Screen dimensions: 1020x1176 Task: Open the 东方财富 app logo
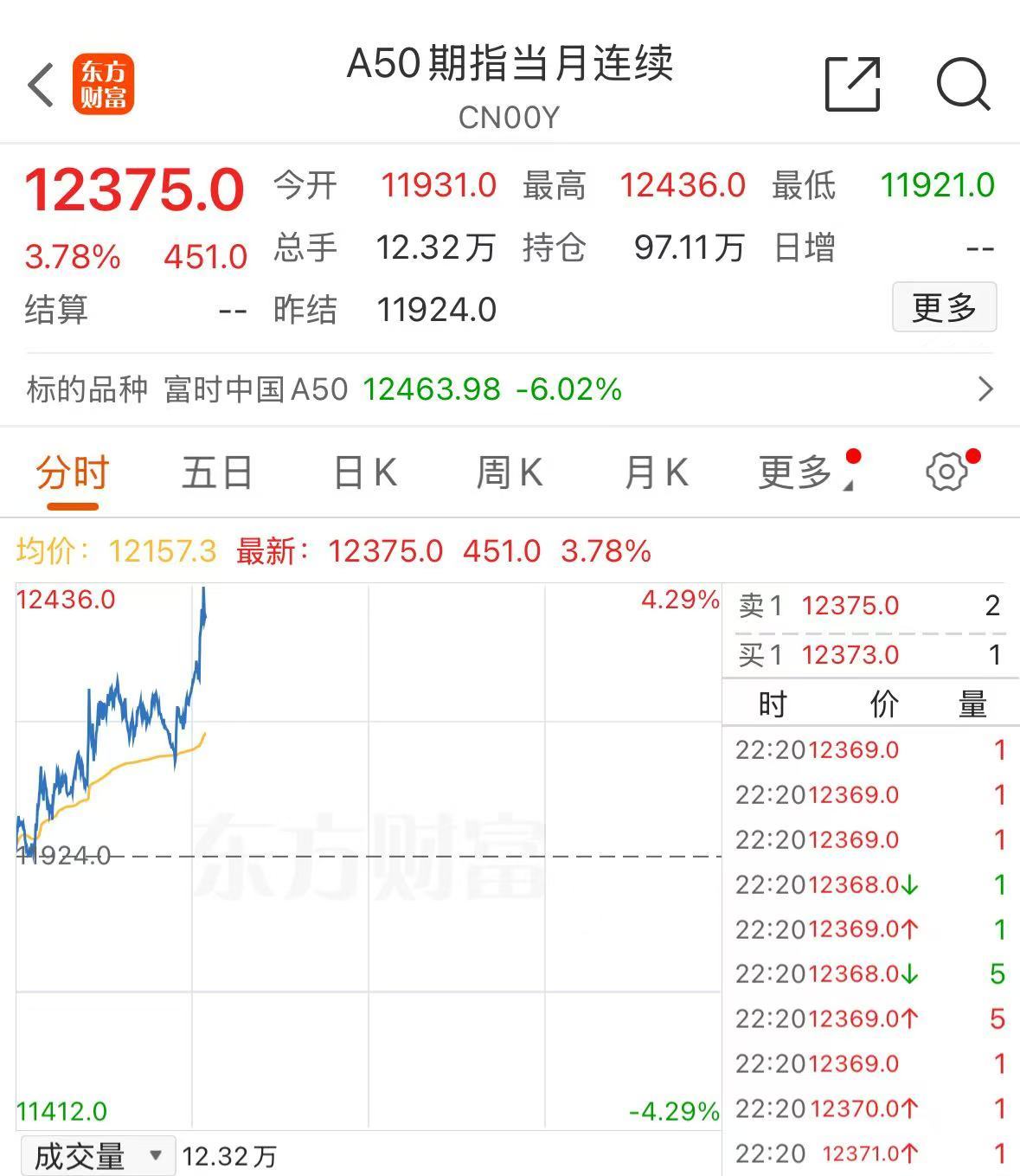[104, 84]
